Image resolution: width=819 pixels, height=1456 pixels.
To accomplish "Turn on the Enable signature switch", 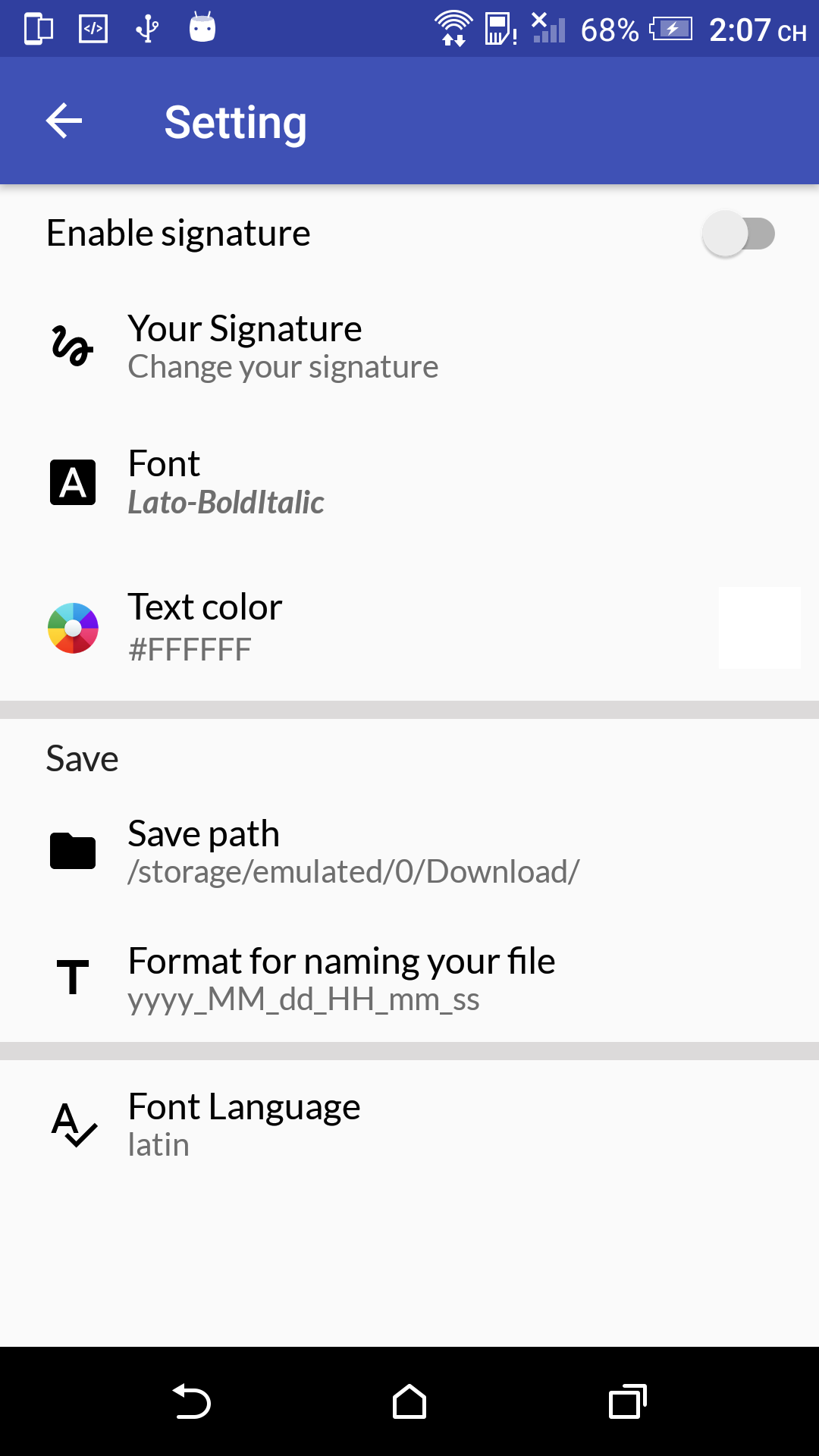I will (x=738, y=234).
